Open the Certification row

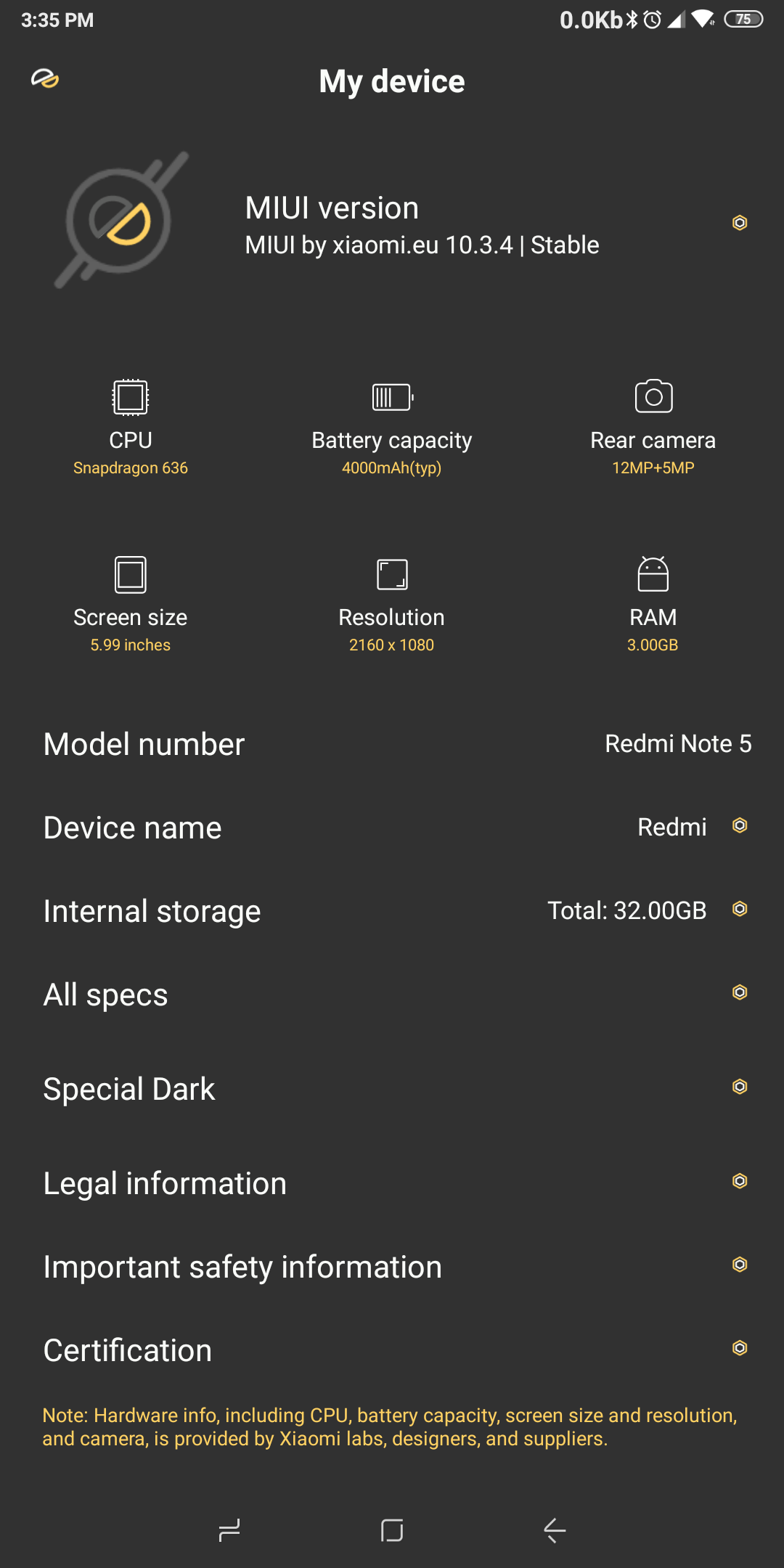[x=392, y=1349]
